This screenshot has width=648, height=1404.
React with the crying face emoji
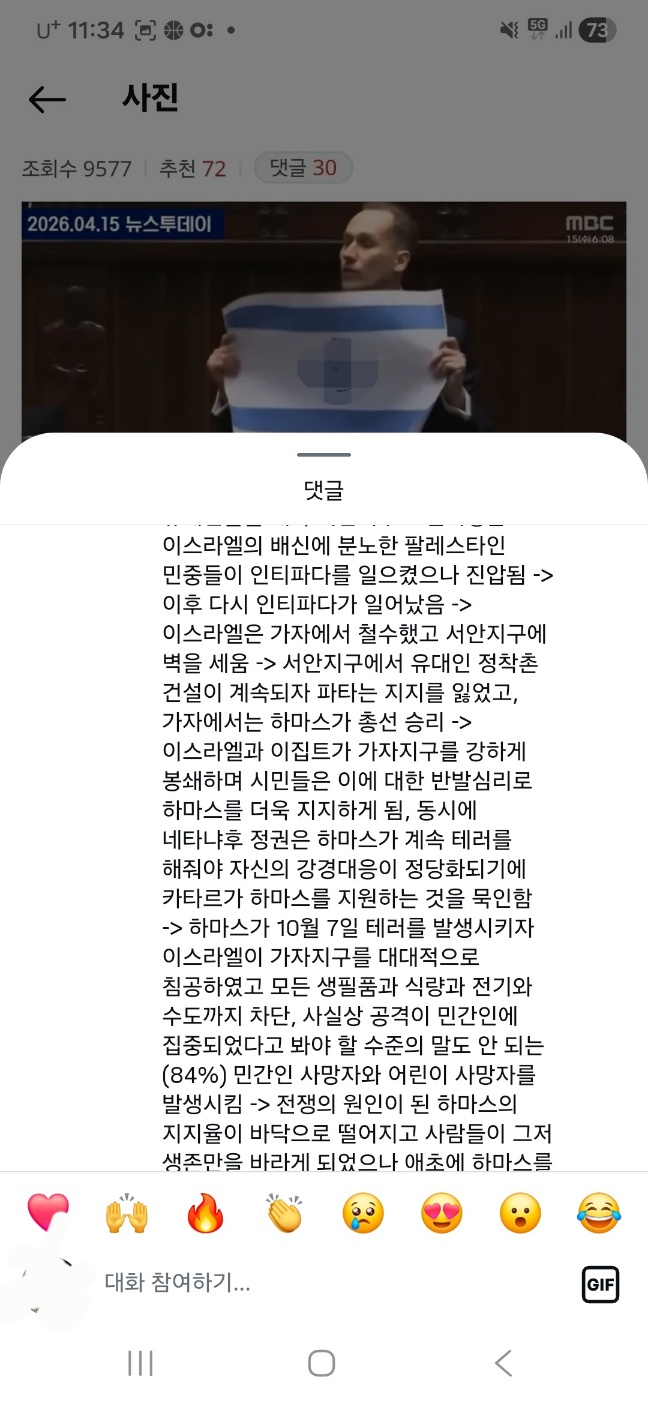click(362, 1215)
